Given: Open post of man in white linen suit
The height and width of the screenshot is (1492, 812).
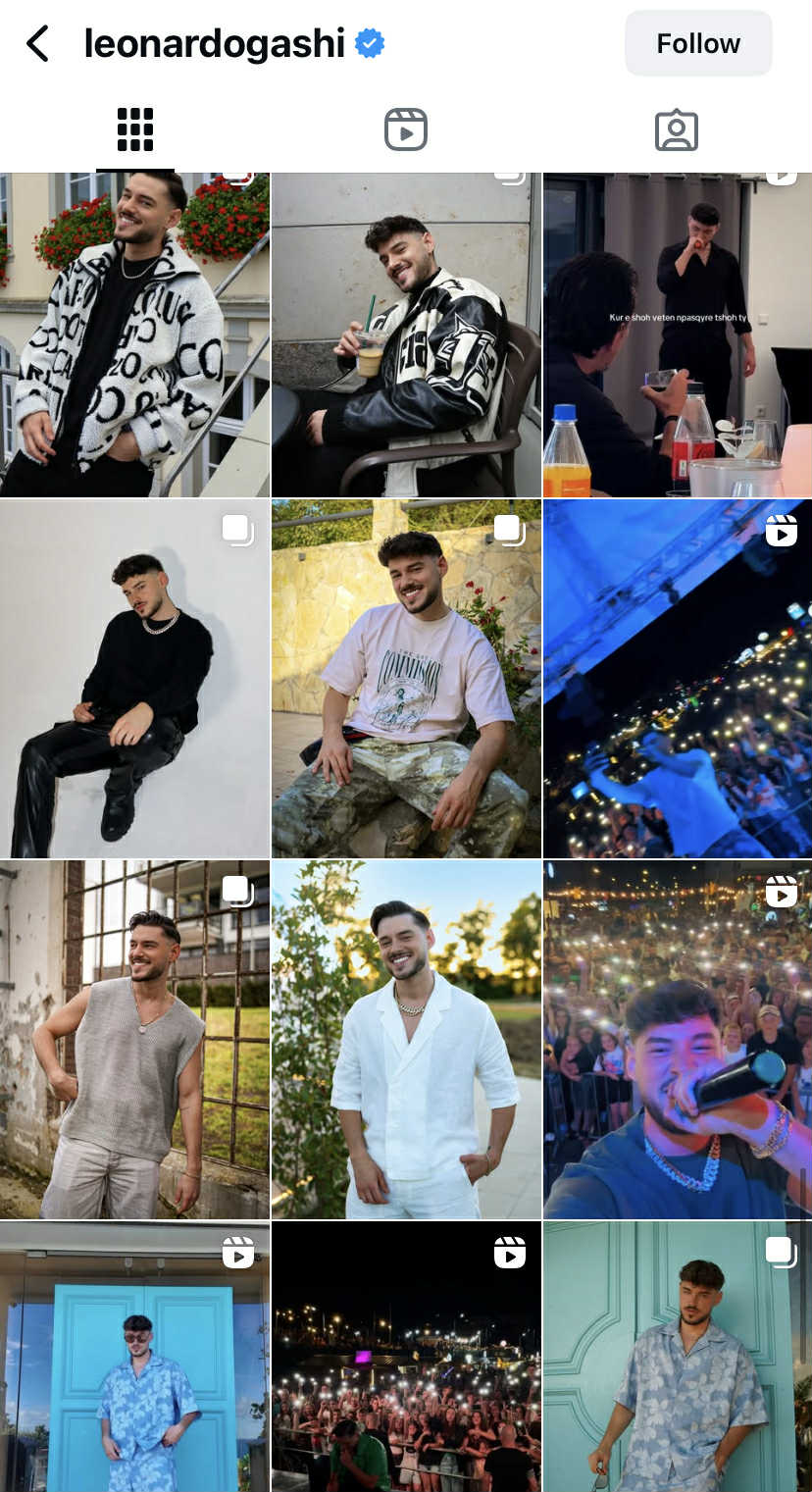Looking at the screenshot, I should tap(406, 1040).
